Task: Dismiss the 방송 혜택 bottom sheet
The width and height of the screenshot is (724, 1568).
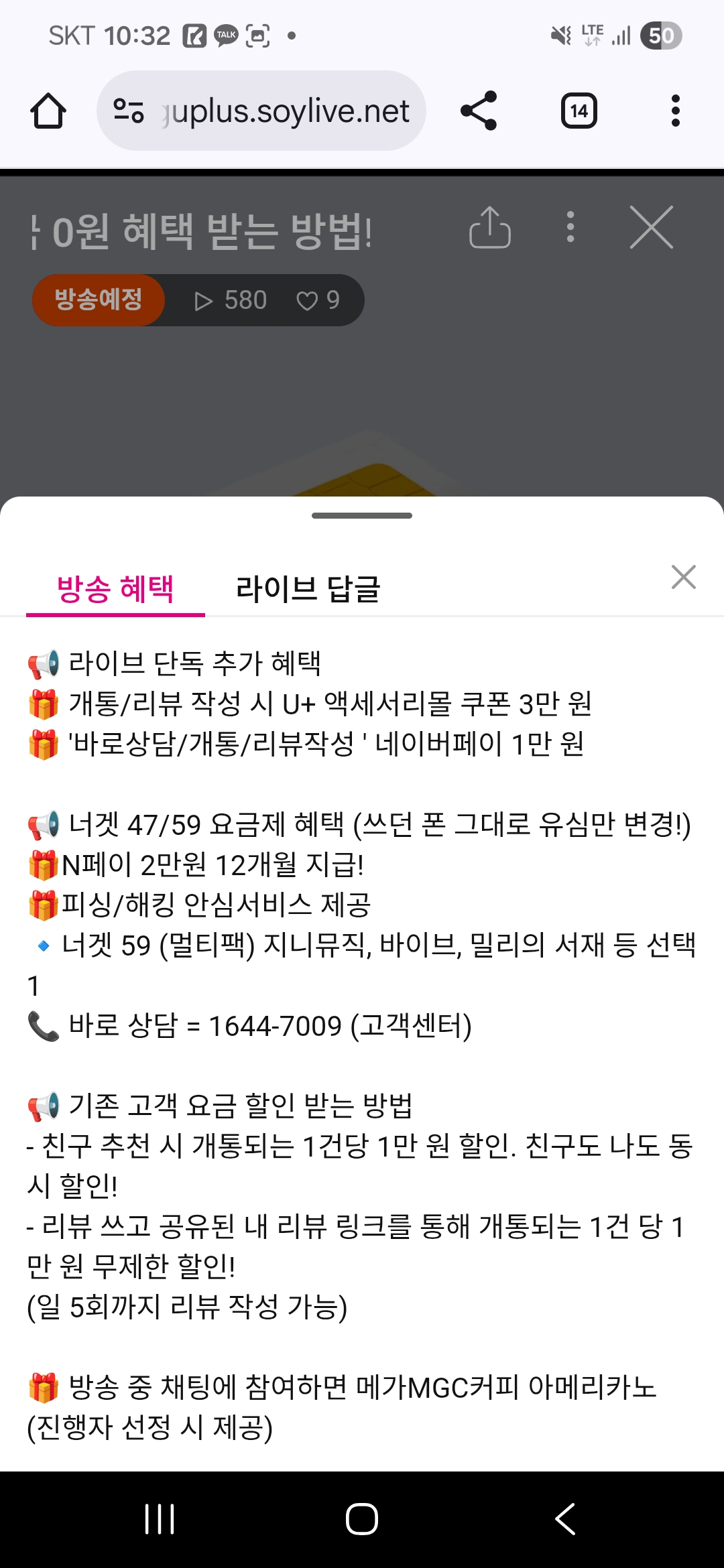Action: pos(683,577)
